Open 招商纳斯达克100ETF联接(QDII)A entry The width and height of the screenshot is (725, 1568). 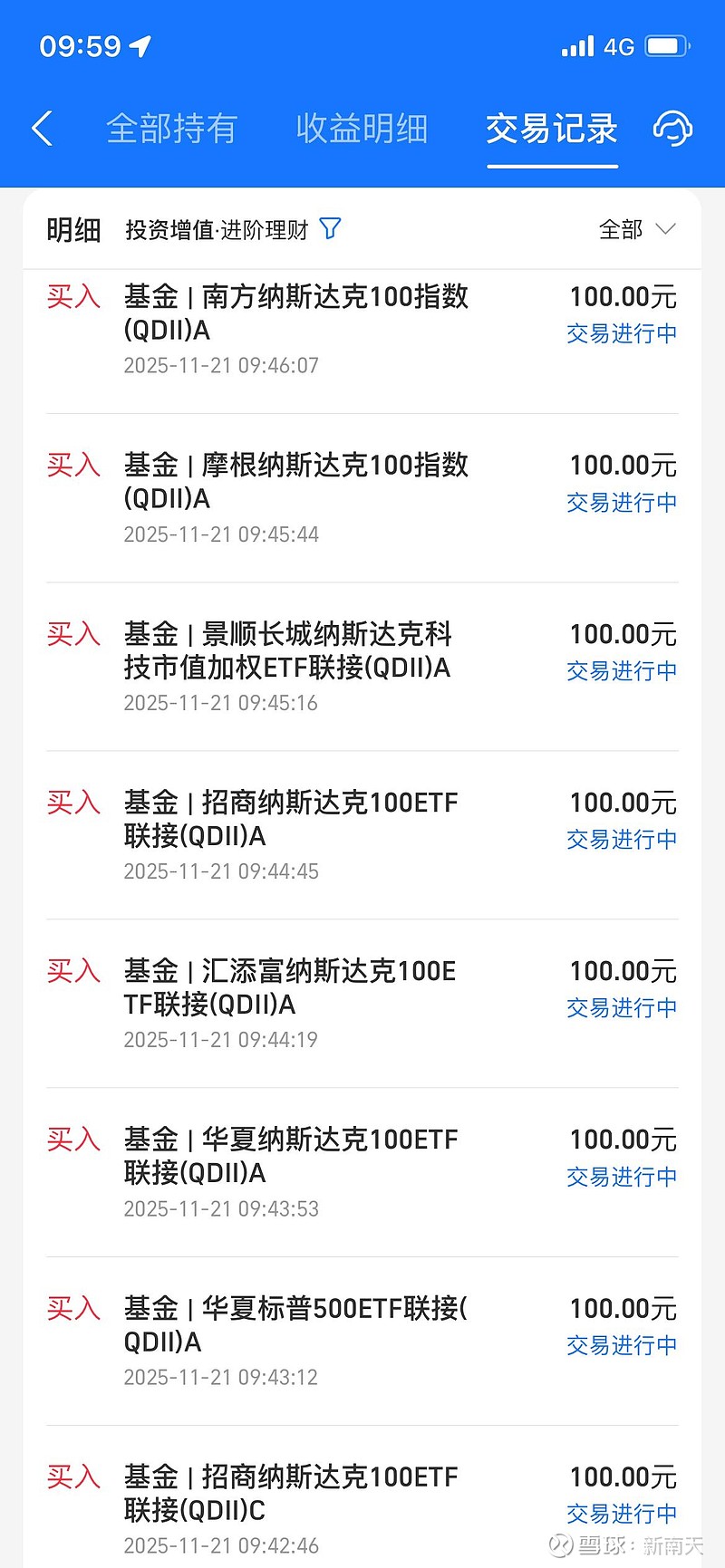pyautogui.click(x=290, y=819)
